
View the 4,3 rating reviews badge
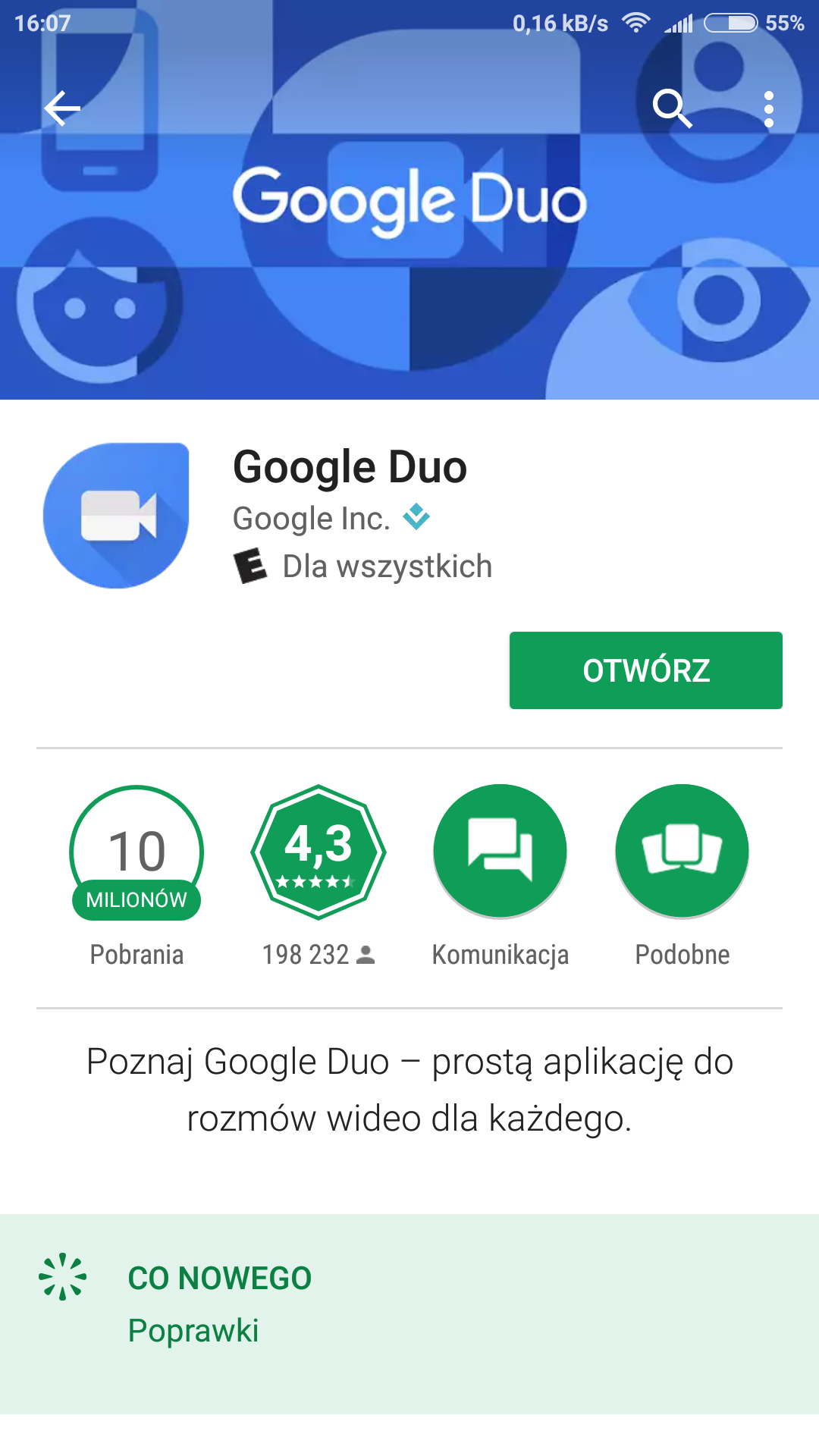[x=318, y=852]
